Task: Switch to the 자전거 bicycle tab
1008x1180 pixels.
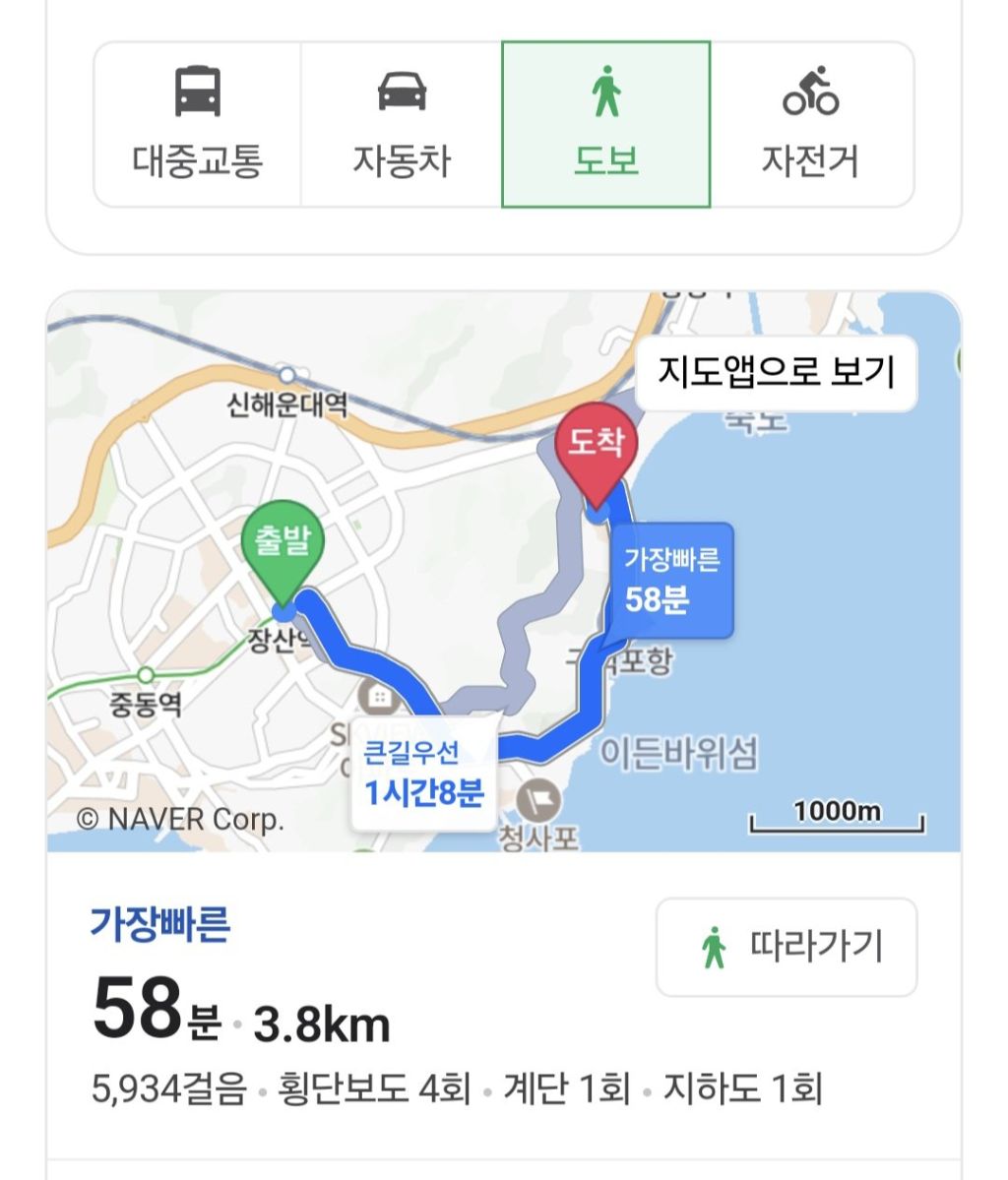Action: point(811,124)
